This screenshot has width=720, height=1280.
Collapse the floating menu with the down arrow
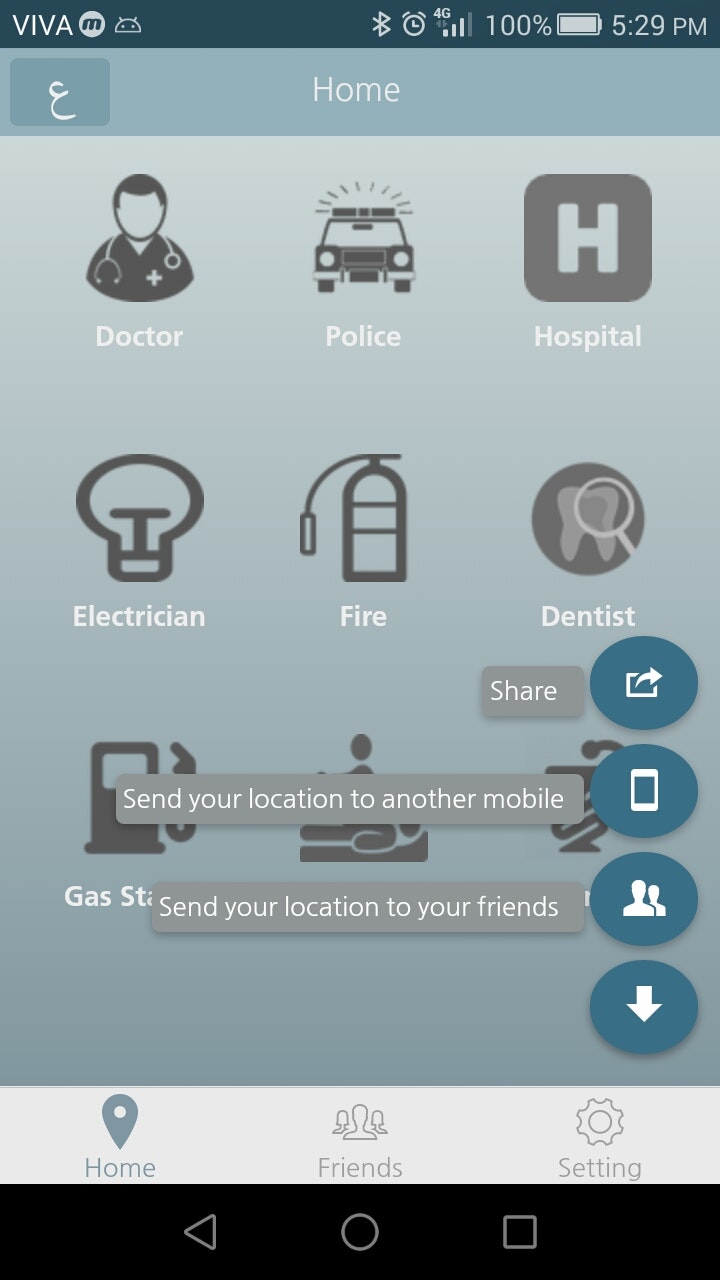[x=644, y=1007]
